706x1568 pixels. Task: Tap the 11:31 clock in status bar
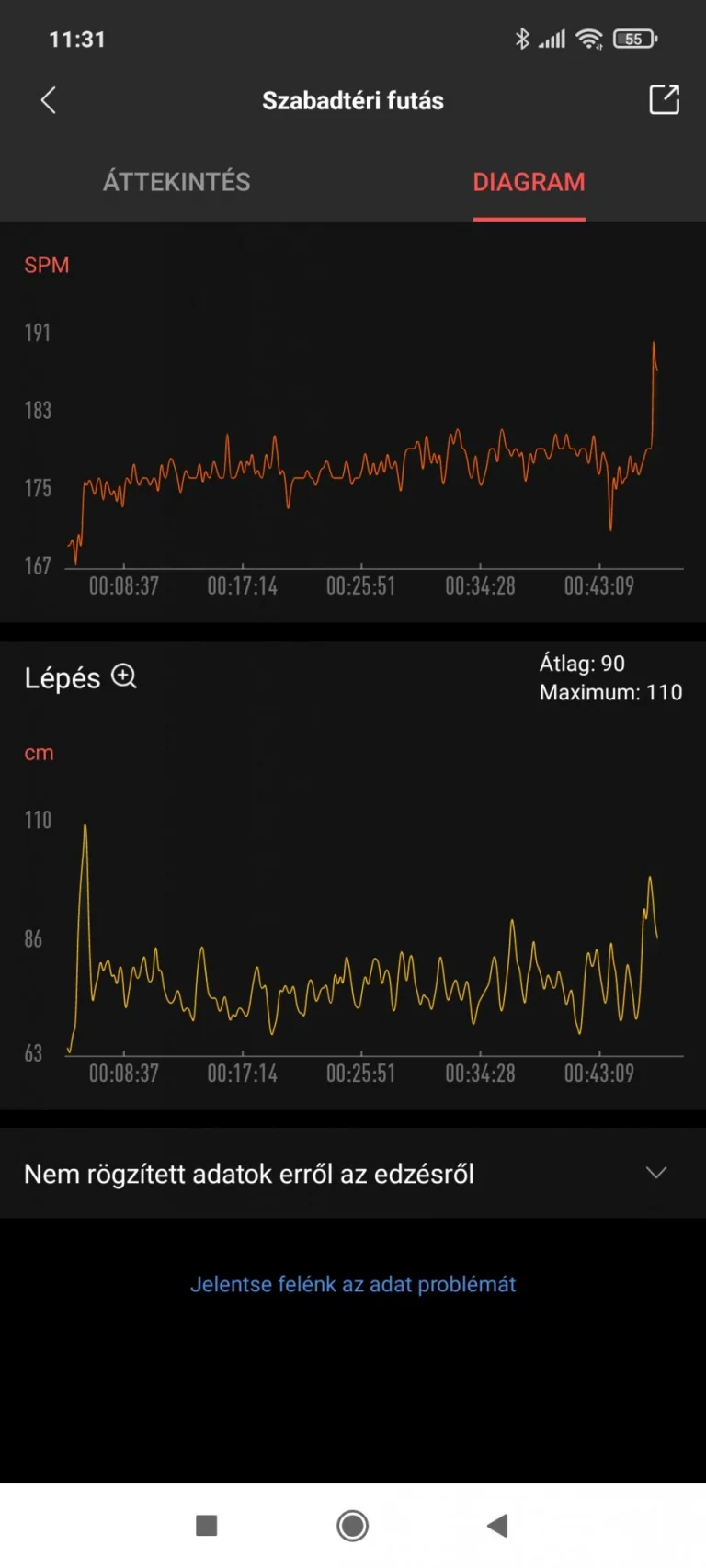[77, 39]
